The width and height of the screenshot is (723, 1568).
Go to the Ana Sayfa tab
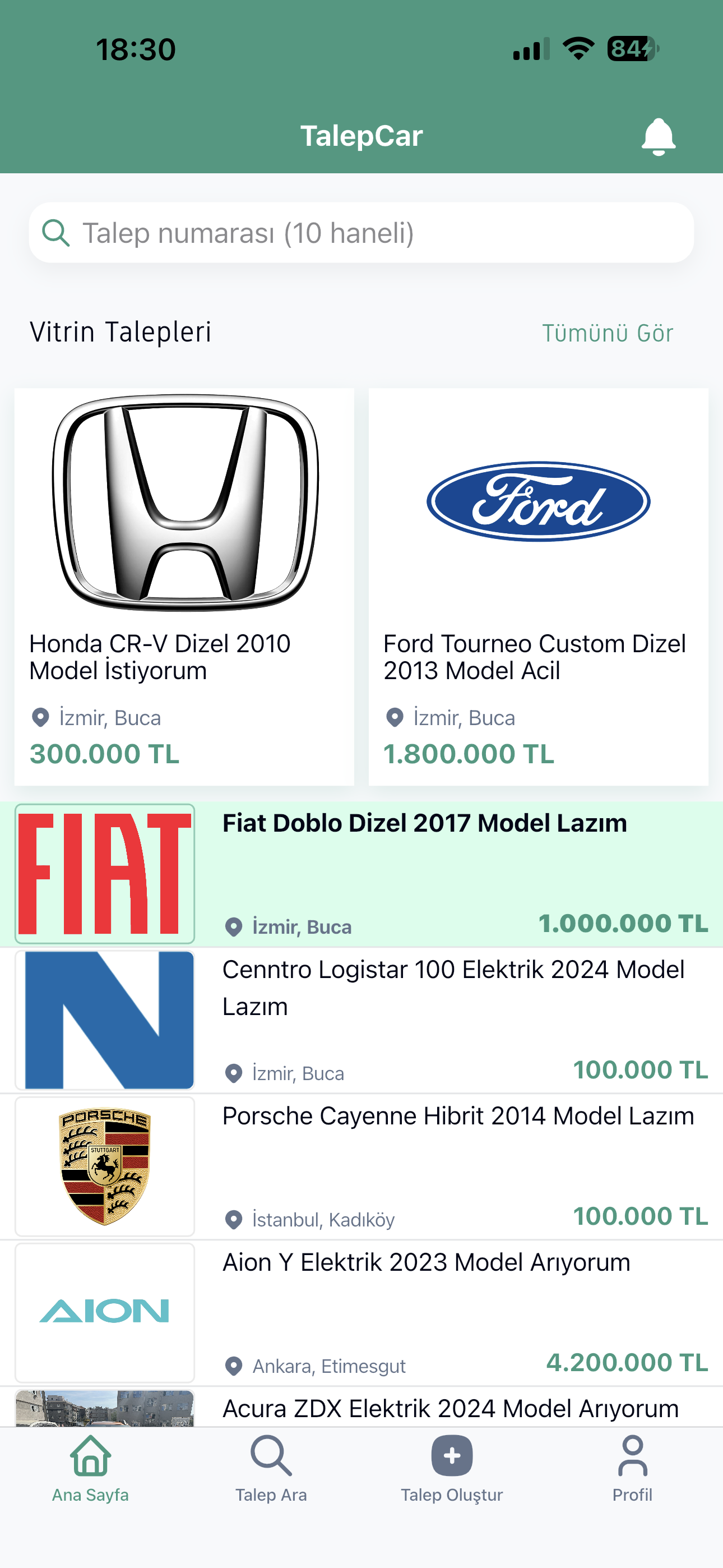[91, 1468]
